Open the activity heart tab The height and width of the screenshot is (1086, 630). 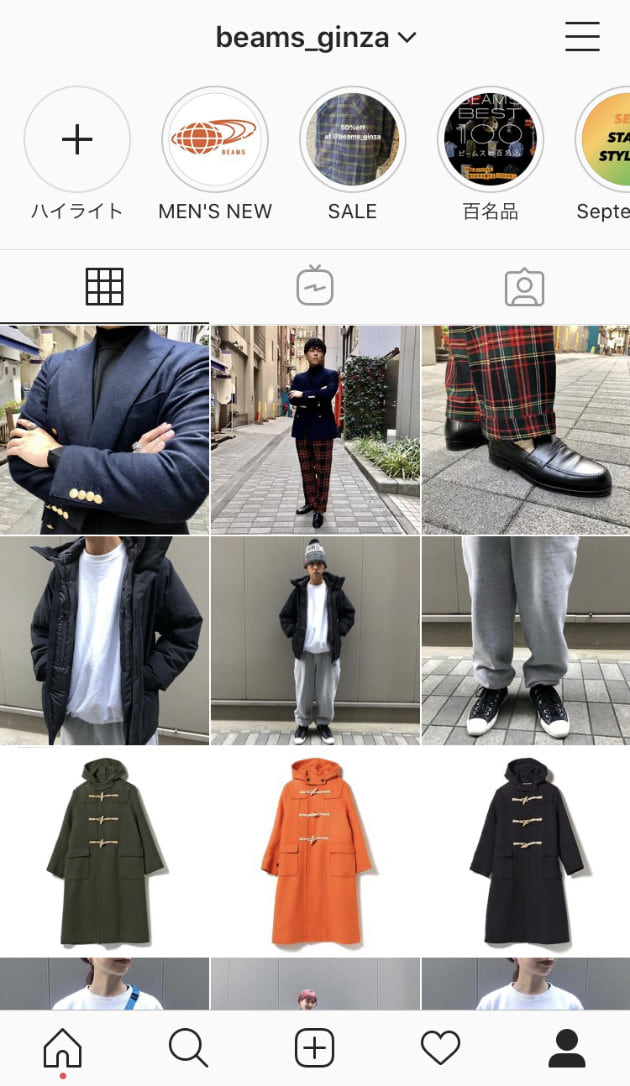click(x=440, y=1047)
